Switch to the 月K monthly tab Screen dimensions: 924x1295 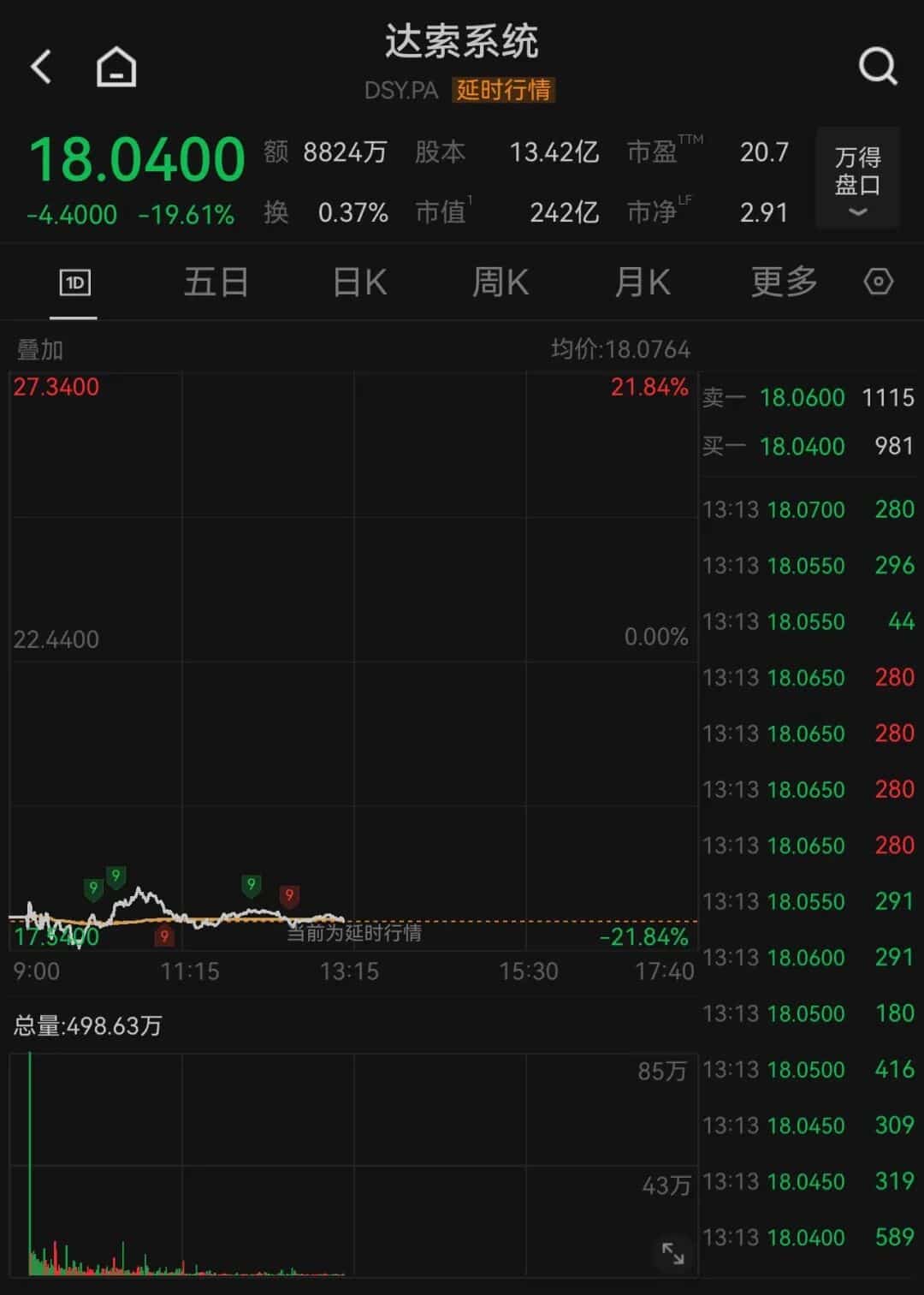point(642,282)
